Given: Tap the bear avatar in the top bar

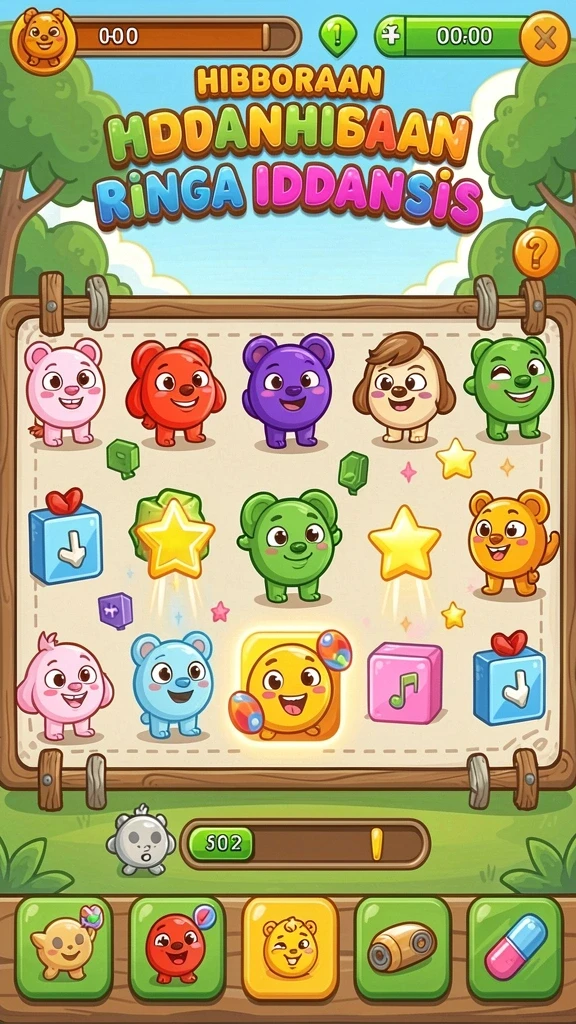Looking at the screenshot, I should pyautogui.click(x=43, y=39).
